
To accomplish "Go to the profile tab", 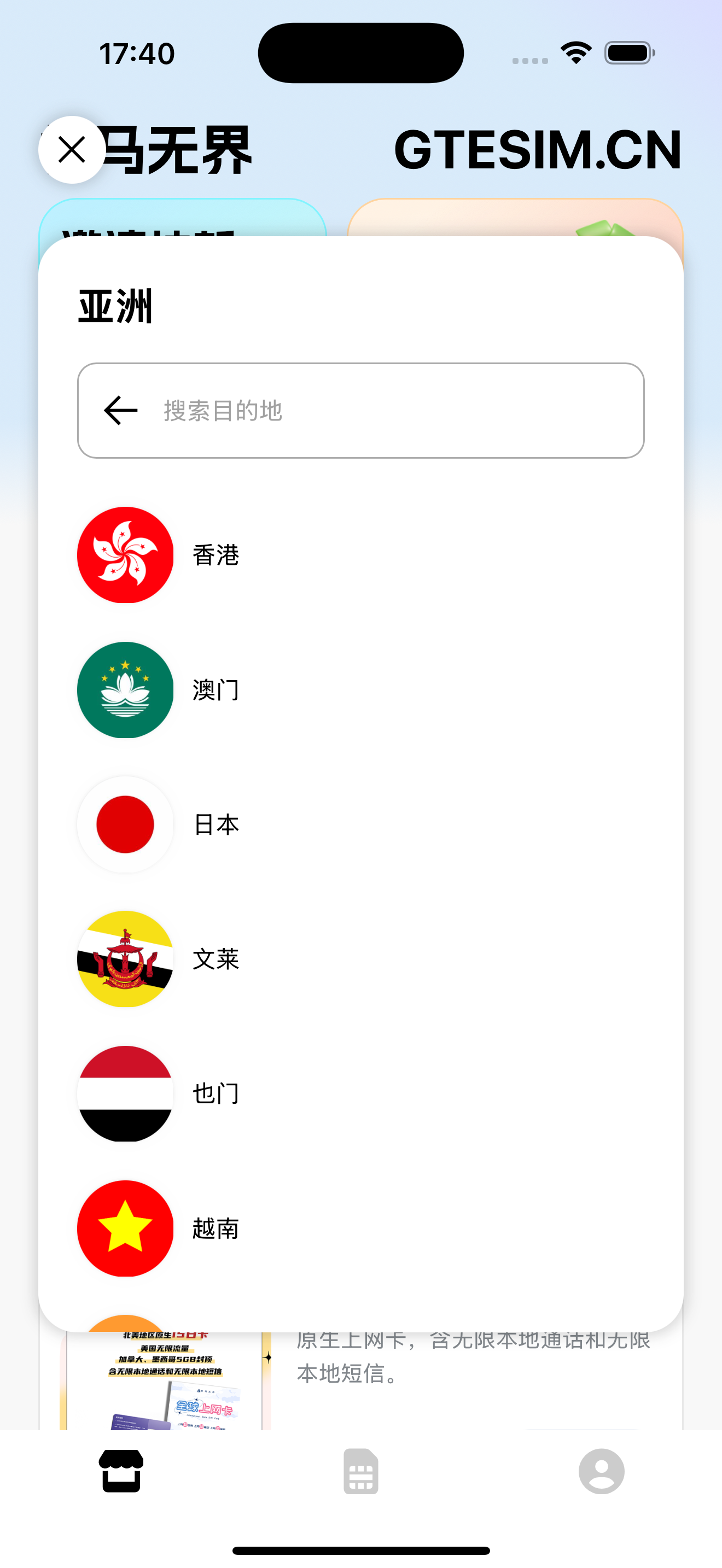I will [601, 1471].
